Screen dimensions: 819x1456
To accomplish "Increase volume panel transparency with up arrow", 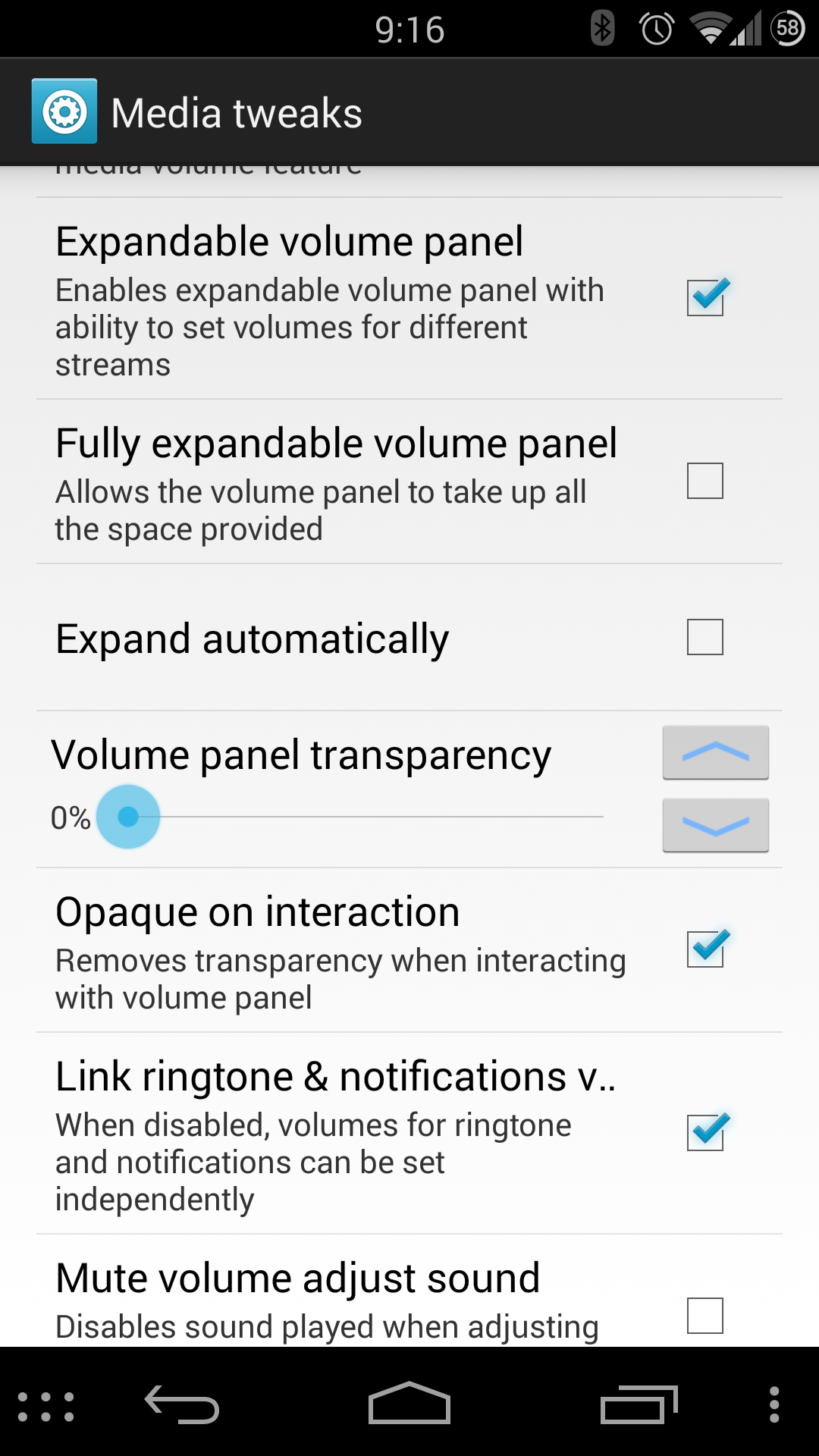I will [x=715, y=752].
